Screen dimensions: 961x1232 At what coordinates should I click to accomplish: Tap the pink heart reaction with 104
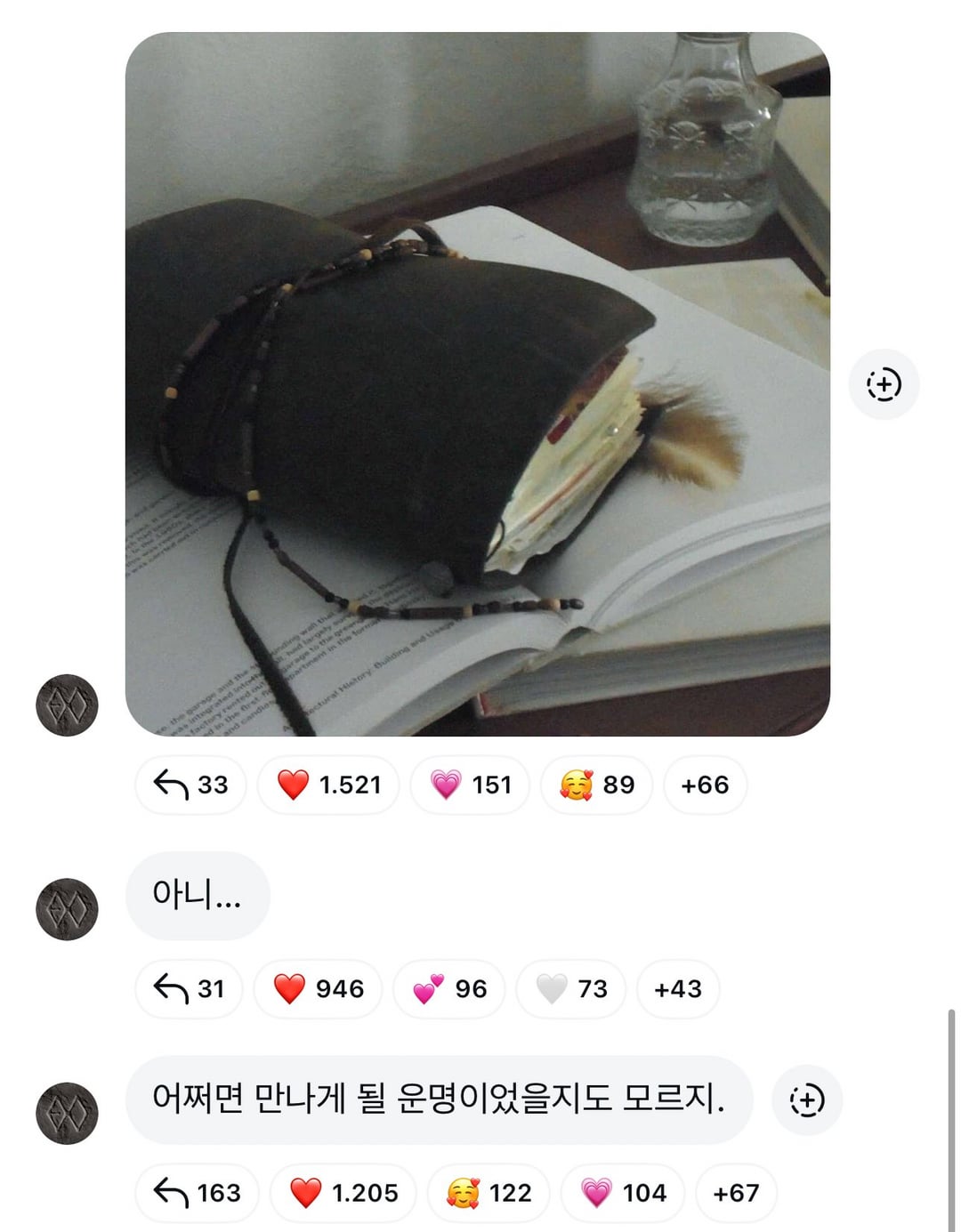coord(622,1192)
